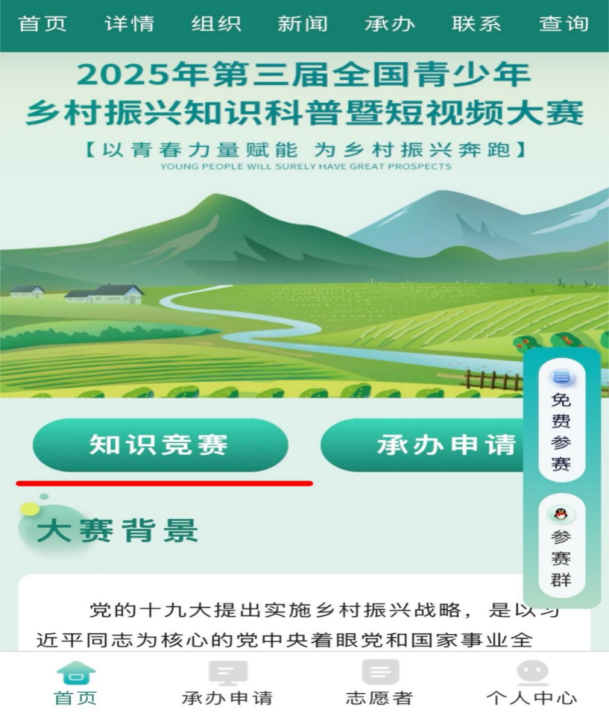The width and height of the screenshot is (609, 713).
Task: Open 承办申请 in bottom navigation
Action: 227,684
